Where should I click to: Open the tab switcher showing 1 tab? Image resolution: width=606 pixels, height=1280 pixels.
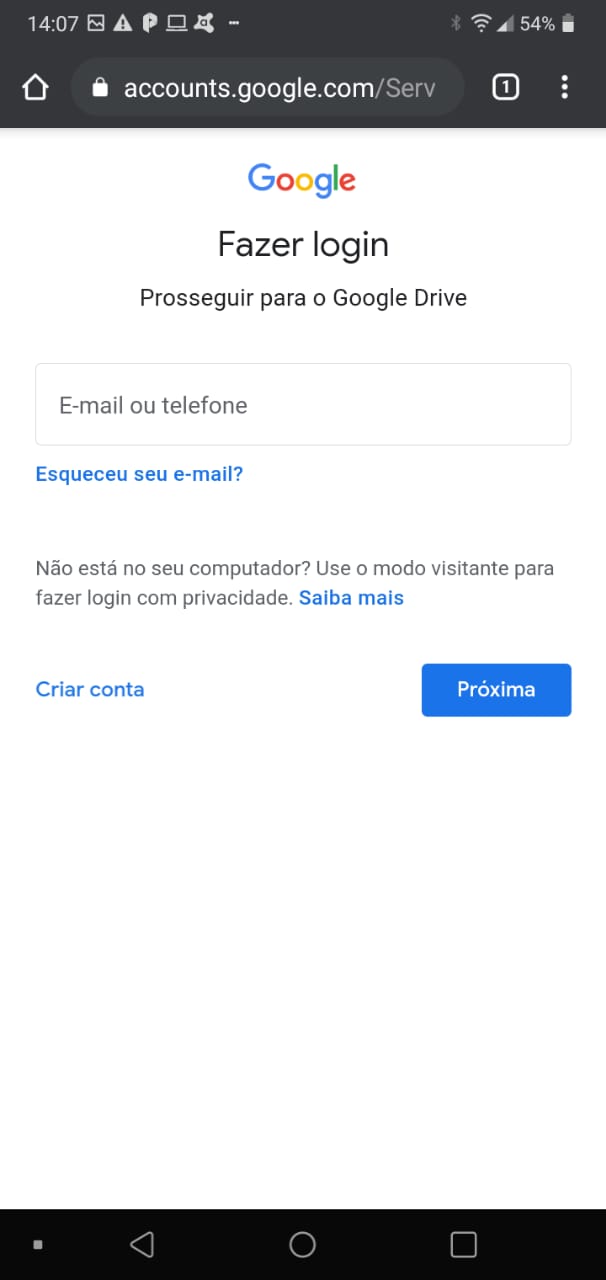(506, 88)
